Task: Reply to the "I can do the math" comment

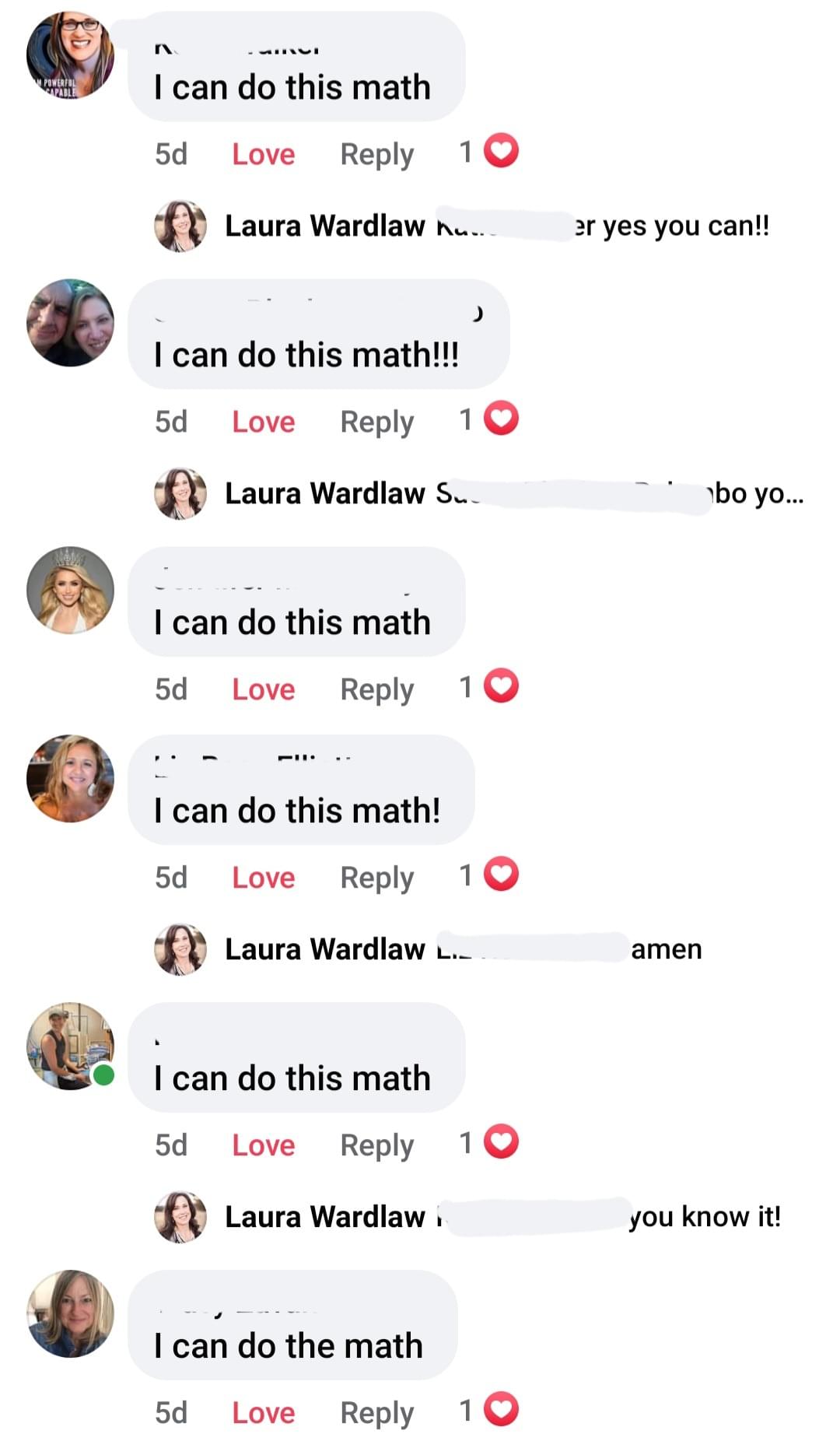Action: click(376, 1413)
